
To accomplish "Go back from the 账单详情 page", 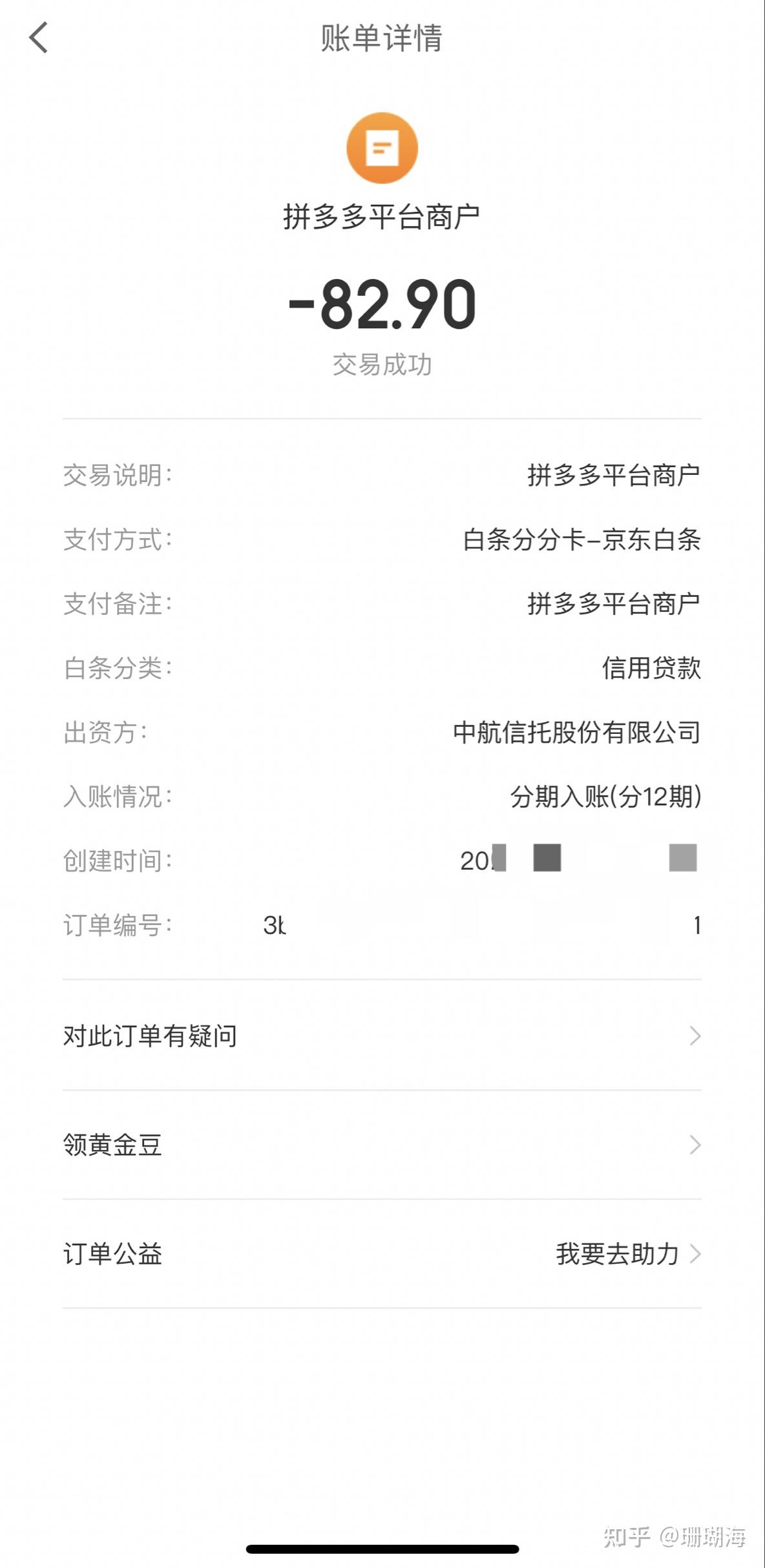I will 39,37.
